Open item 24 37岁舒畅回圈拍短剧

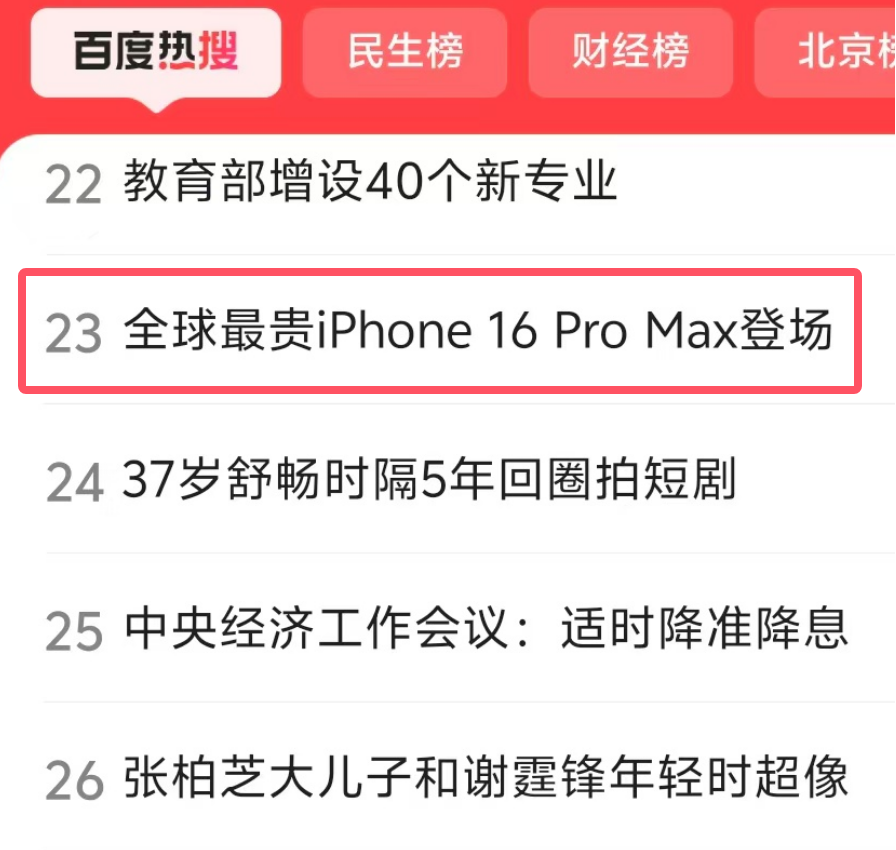[428, 481]
